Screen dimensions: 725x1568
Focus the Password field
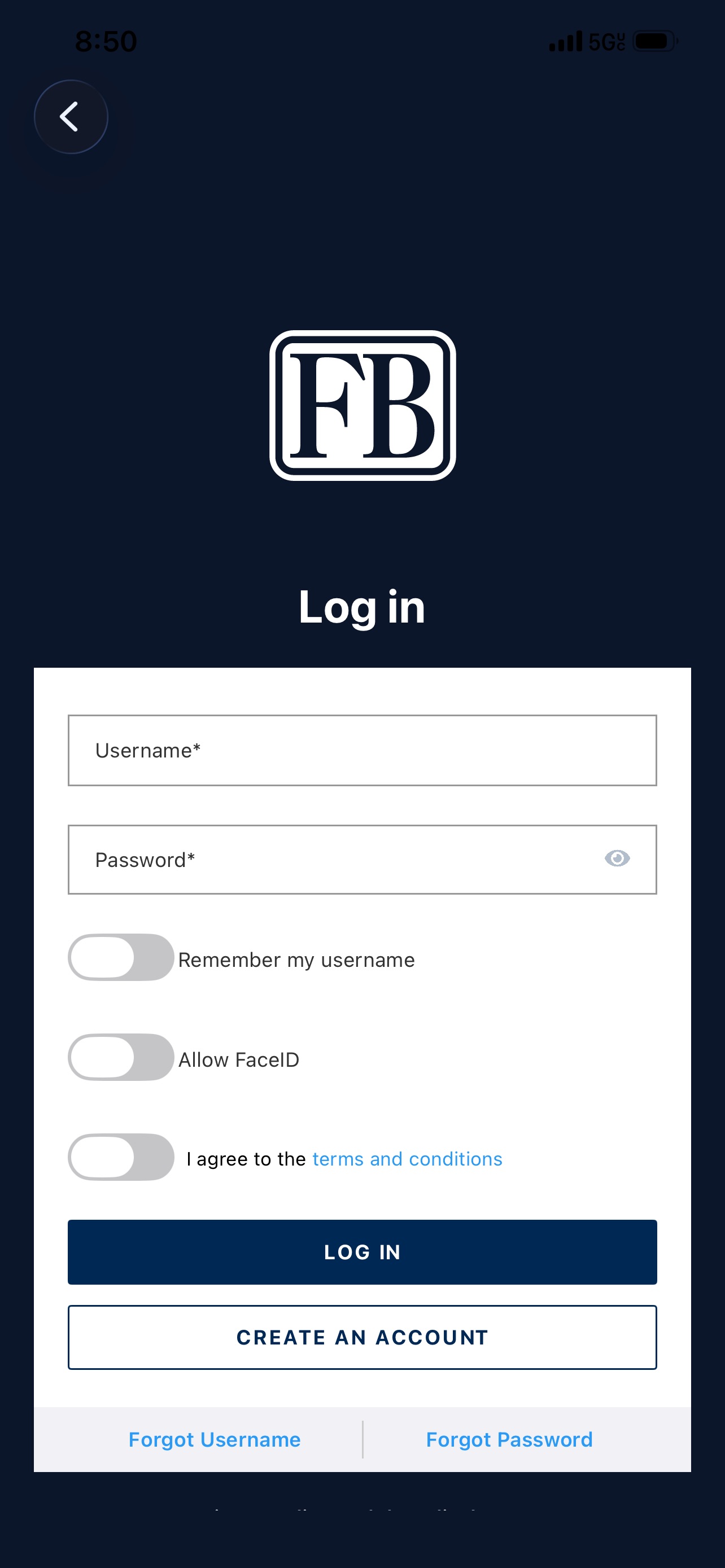(x=362, y=860)
